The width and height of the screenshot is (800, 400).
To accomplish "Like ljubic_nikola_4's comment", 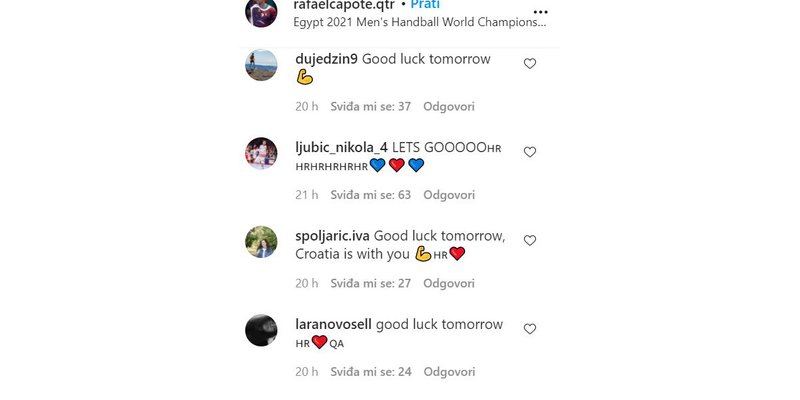I will pos(530,152).
